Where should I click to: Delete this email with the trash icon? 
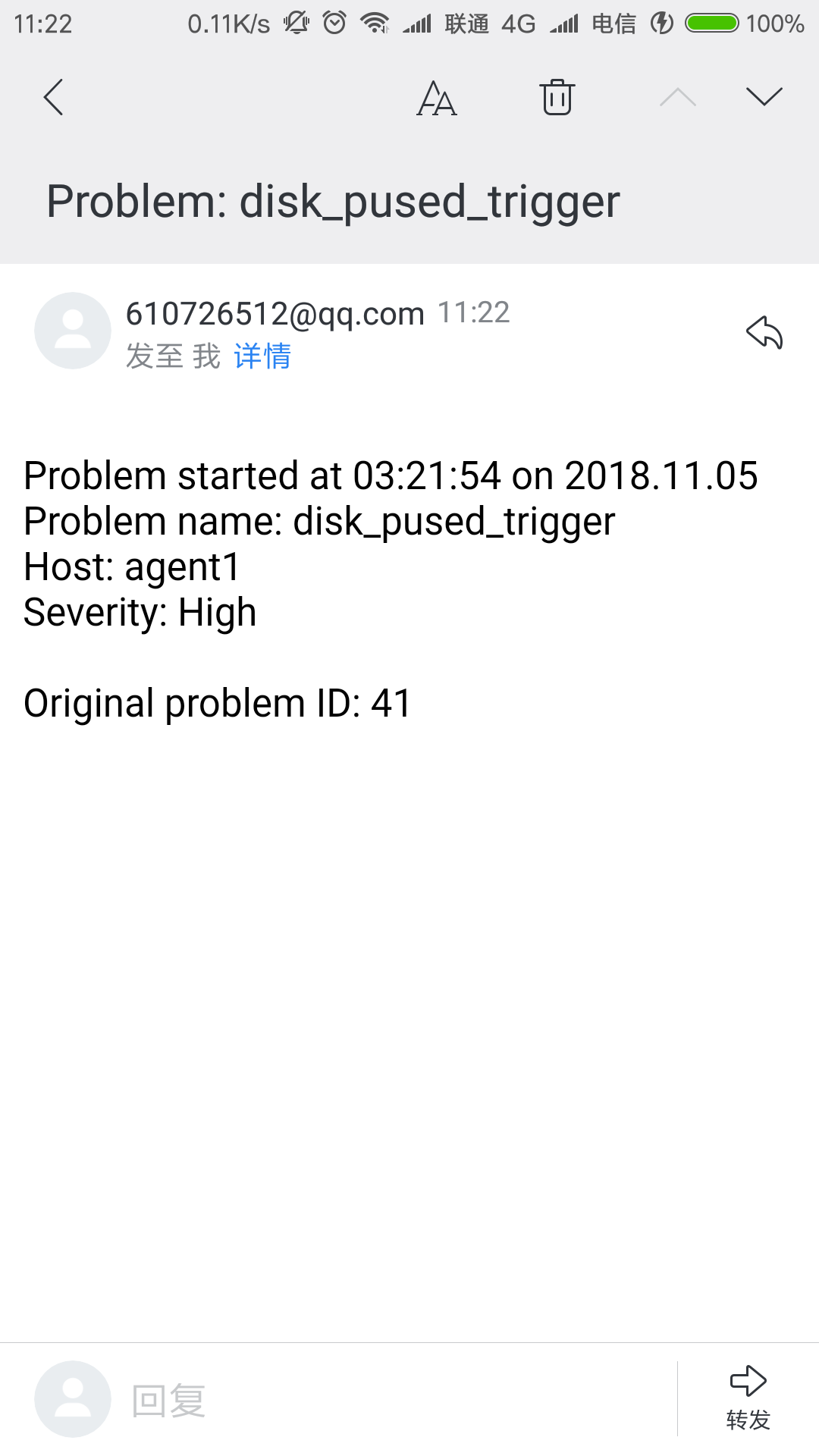click(x=557, y=97)
